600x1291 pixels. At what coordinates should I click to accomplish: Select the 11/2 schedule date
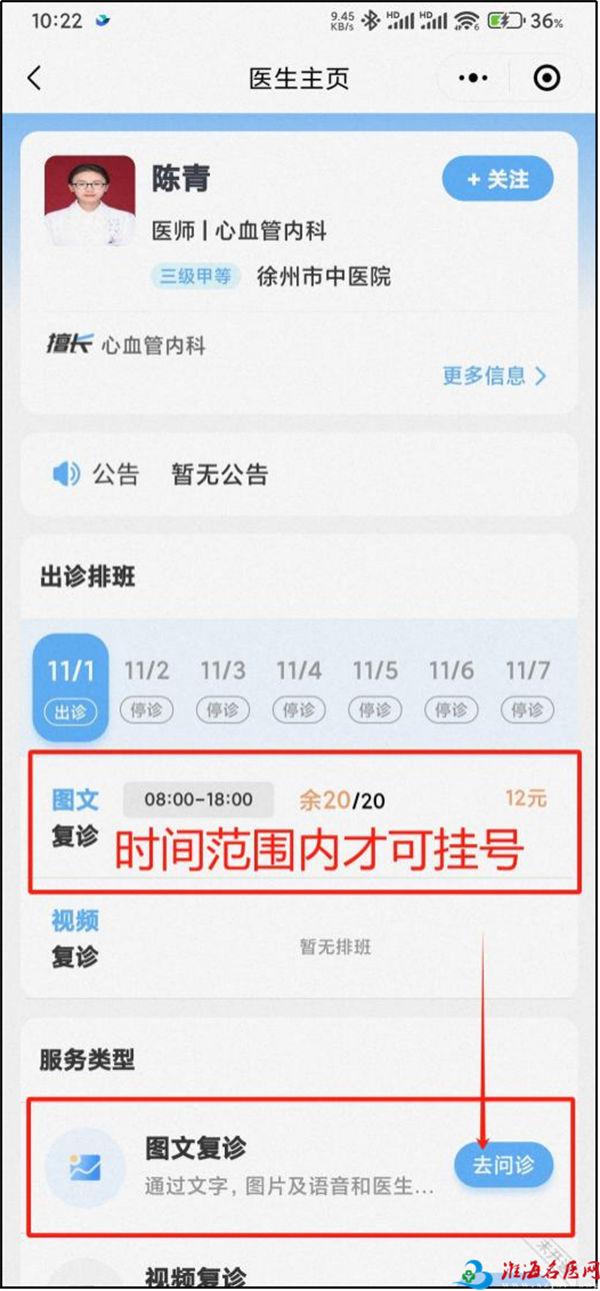146,687
